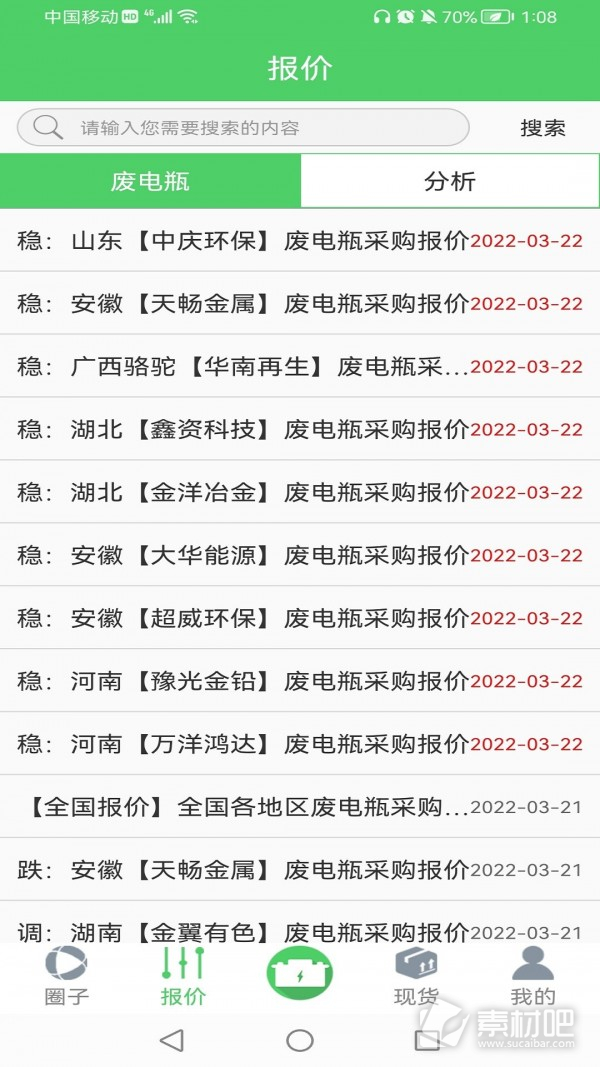The height and width of the screenshot is (1067, 600).
Task: Open 湖北【金洋冶金】quote
Action: pyautogui.click(x=300, y=492)
